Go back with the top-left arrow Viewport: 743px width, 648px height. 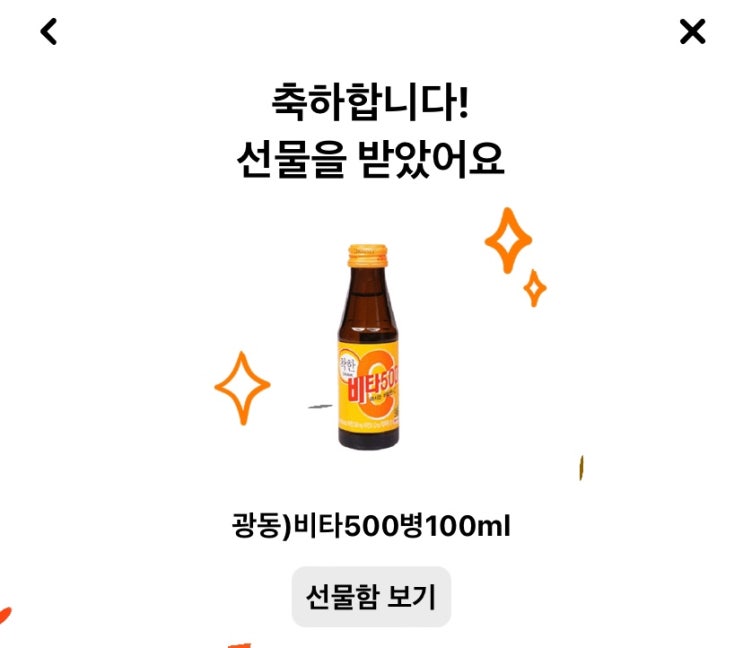point(48,32)
